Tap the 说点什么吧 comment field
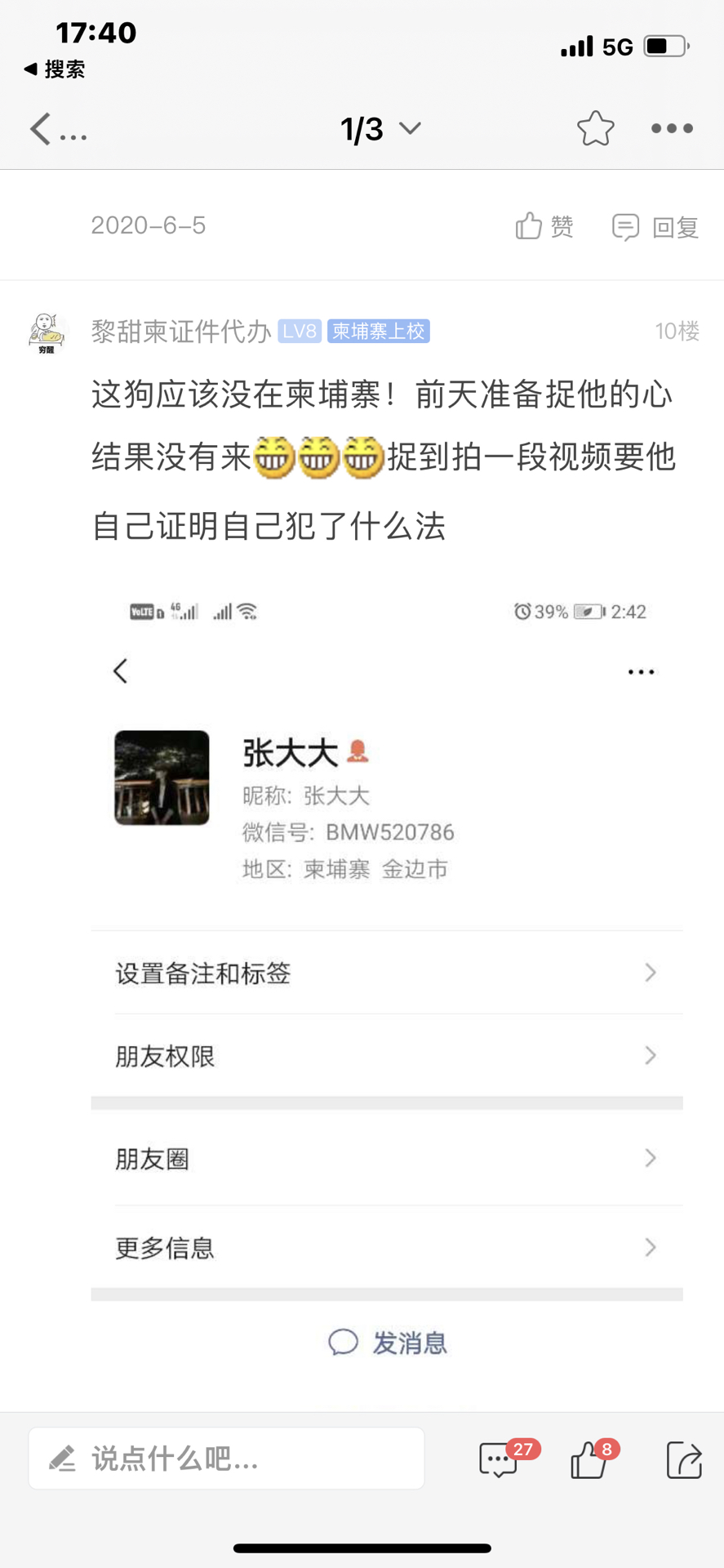This screenshot has width=724, height=1568. [x=227, y=1459]
